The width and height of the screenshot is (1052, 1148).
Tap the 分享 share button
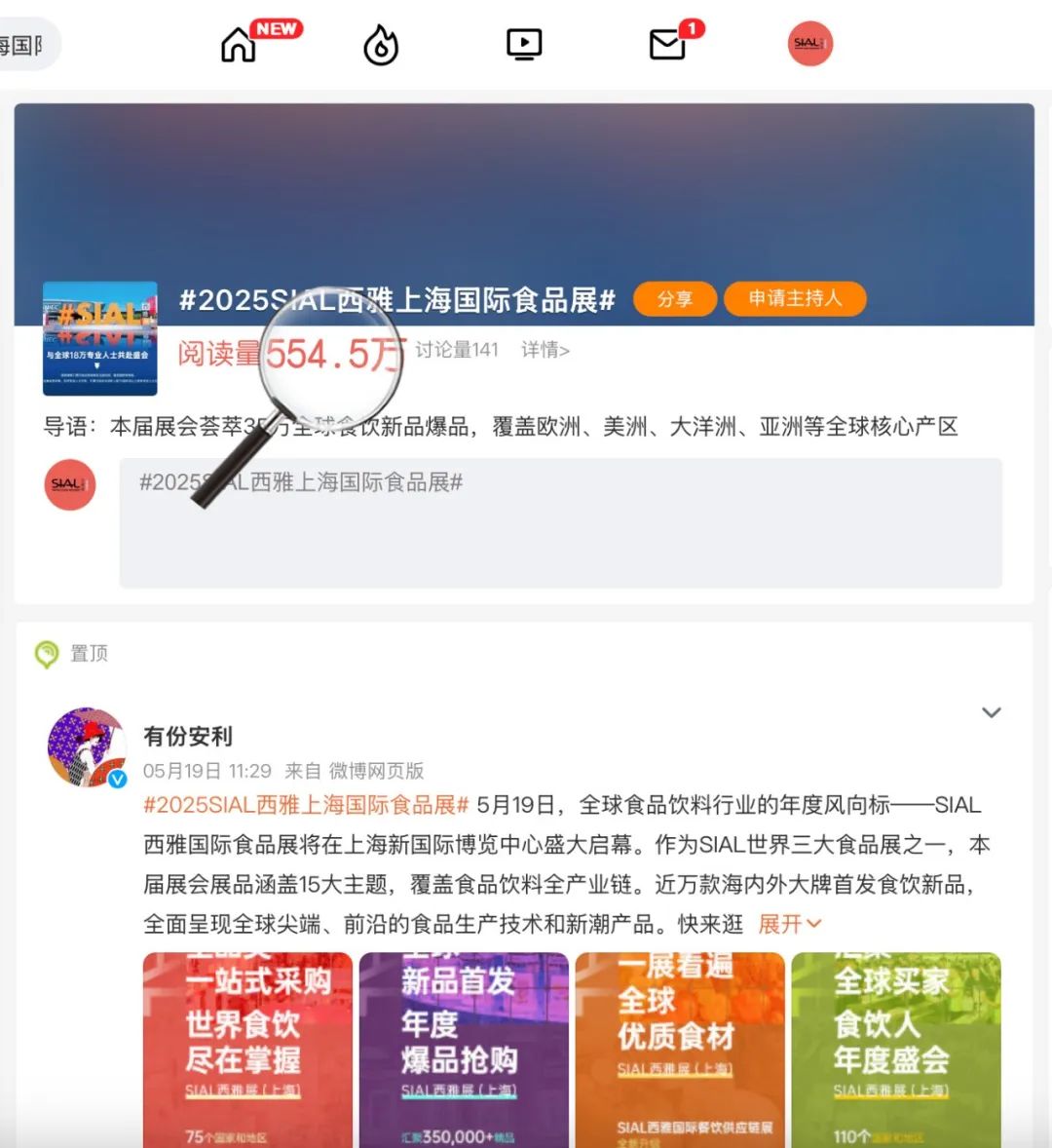pyautogui.click(x=674, y=299)
